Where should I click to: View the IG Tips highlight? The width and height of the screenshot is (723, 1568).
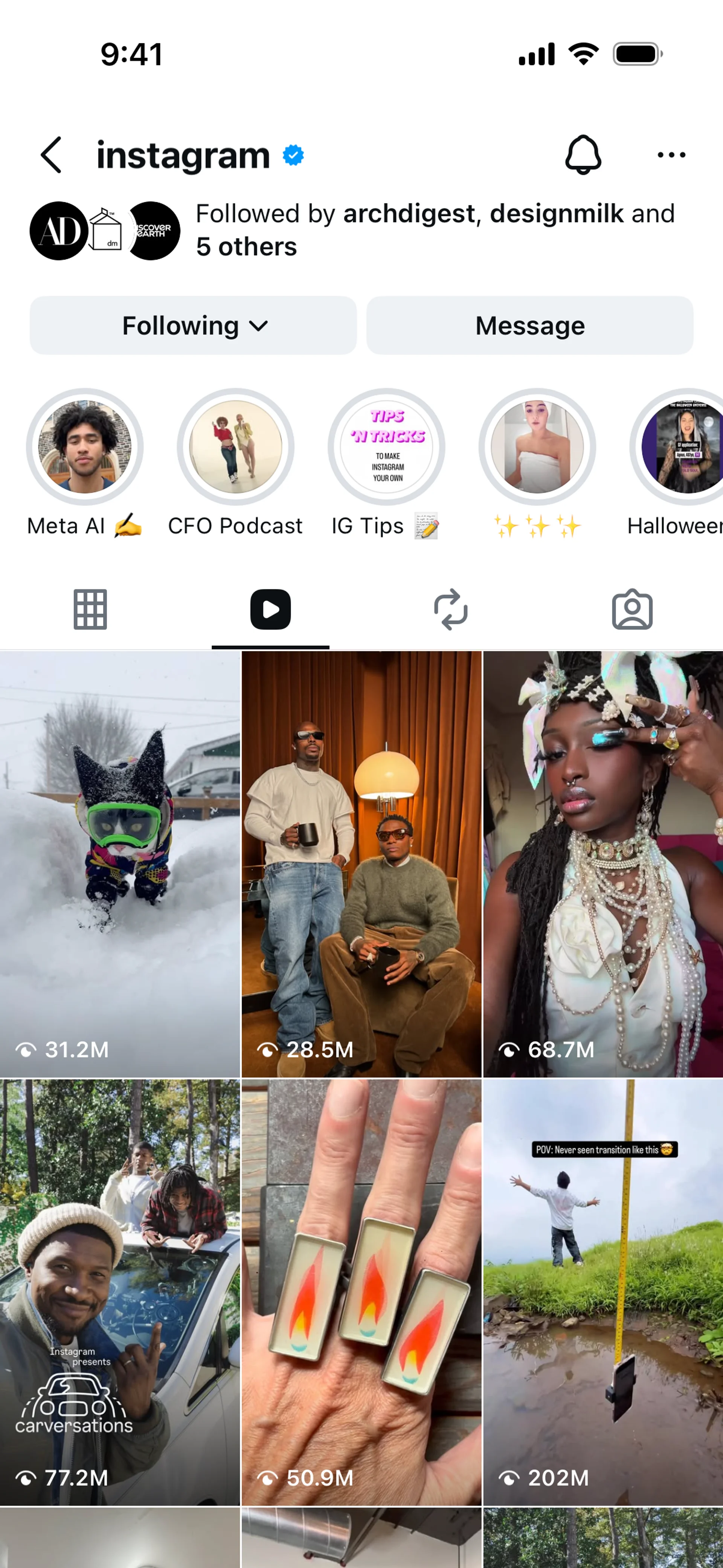tap(386, 448)
